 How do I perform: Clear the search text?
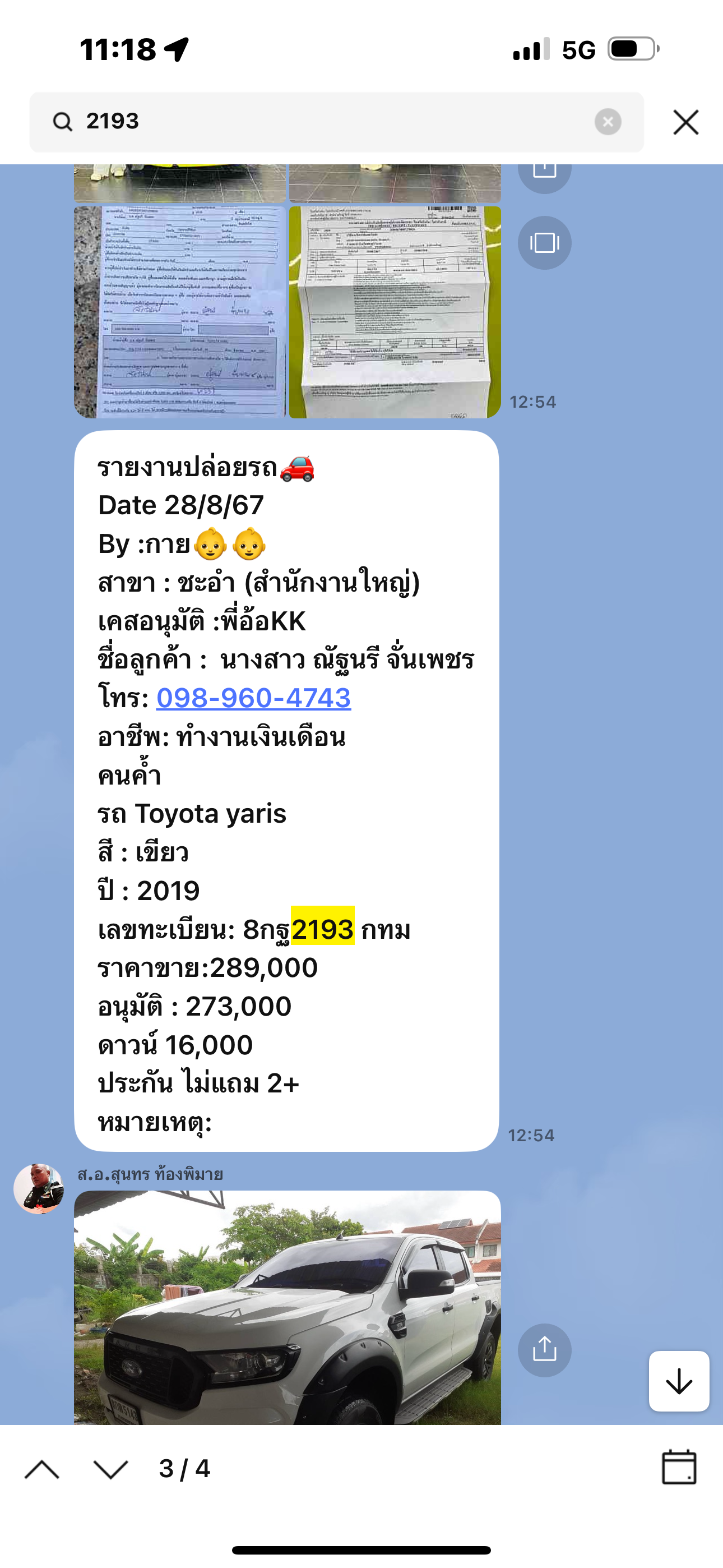[608, 122]
